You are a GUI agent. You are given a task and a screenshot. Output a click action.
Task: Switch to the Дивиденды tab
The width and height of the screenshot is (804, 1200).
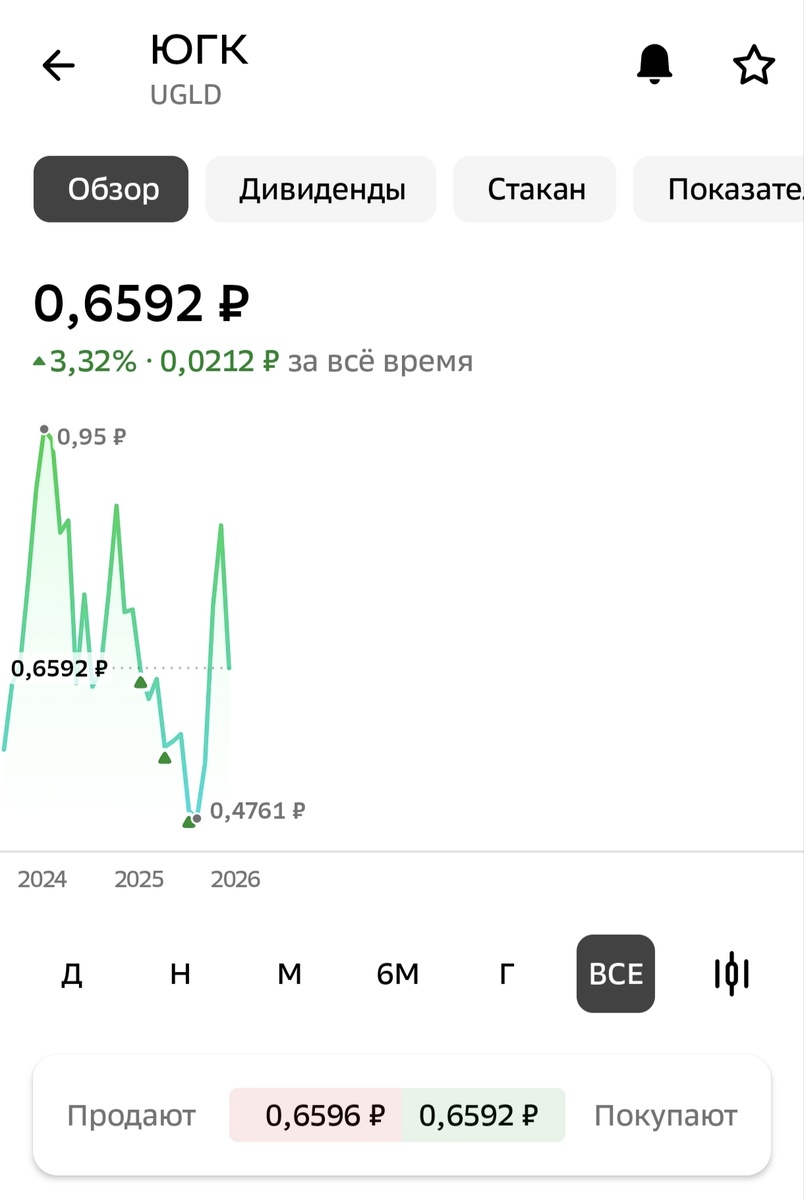pos(321,189)
